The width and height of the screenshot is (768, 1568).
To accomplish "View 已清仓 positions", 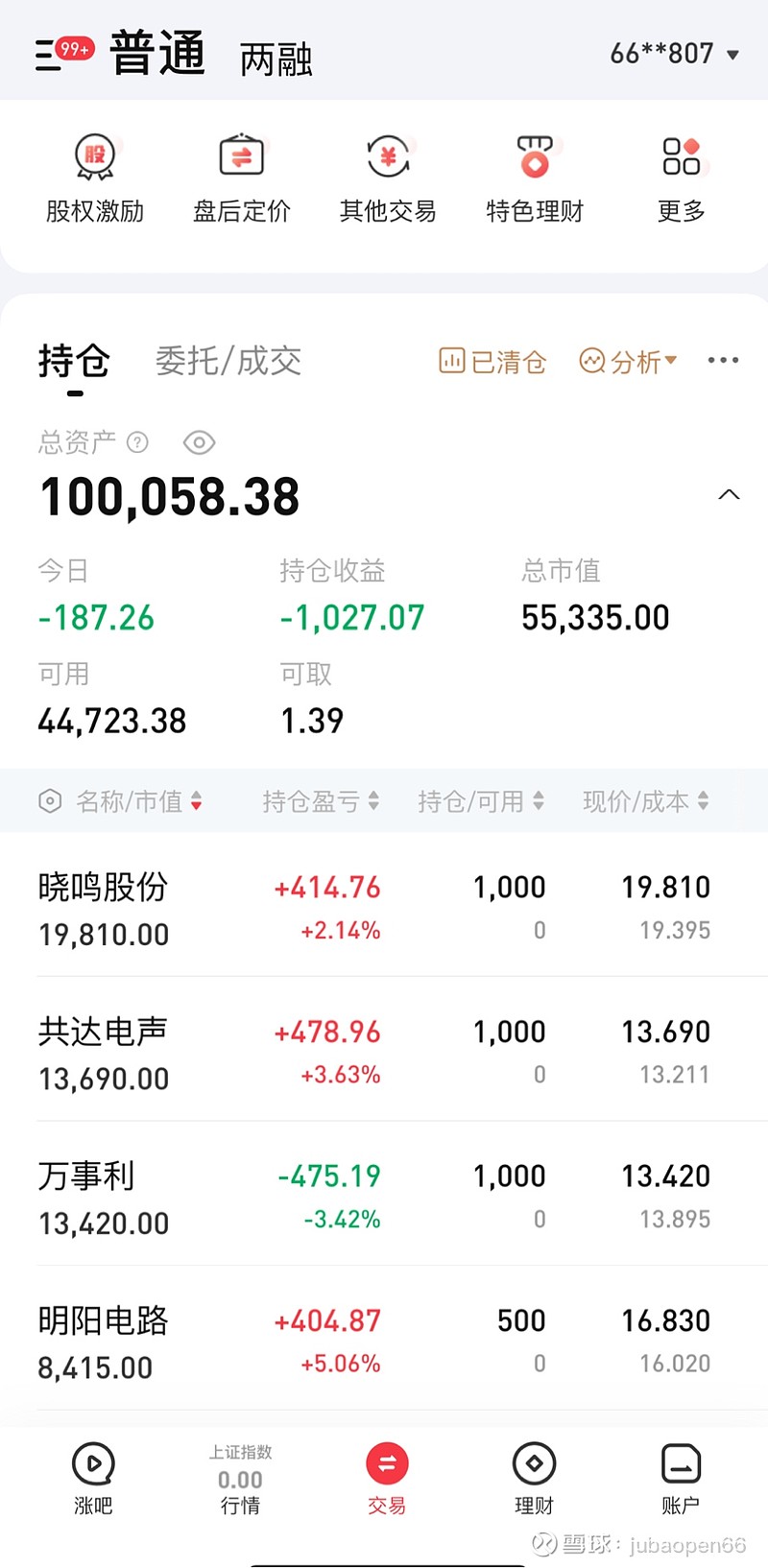I will coord(492,362).
